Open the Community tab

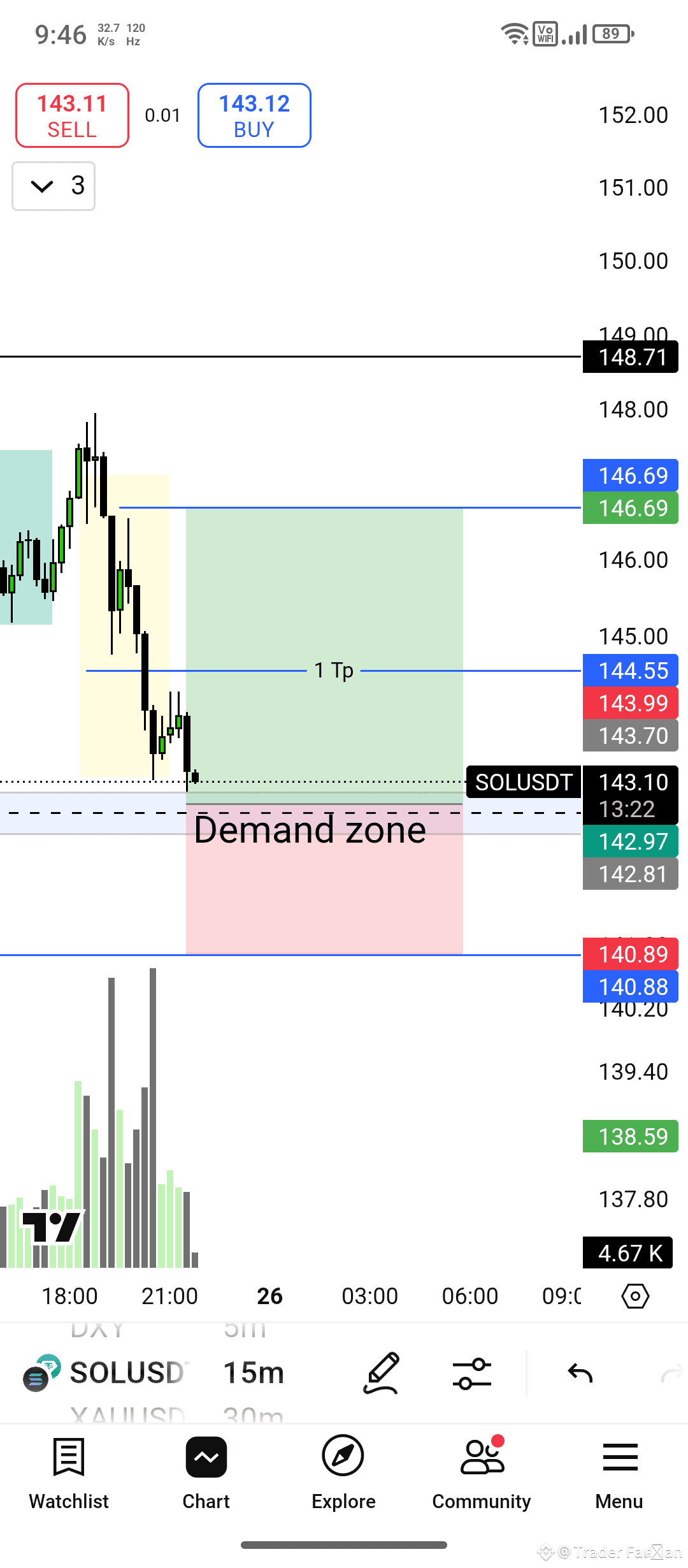(482, 1474)
